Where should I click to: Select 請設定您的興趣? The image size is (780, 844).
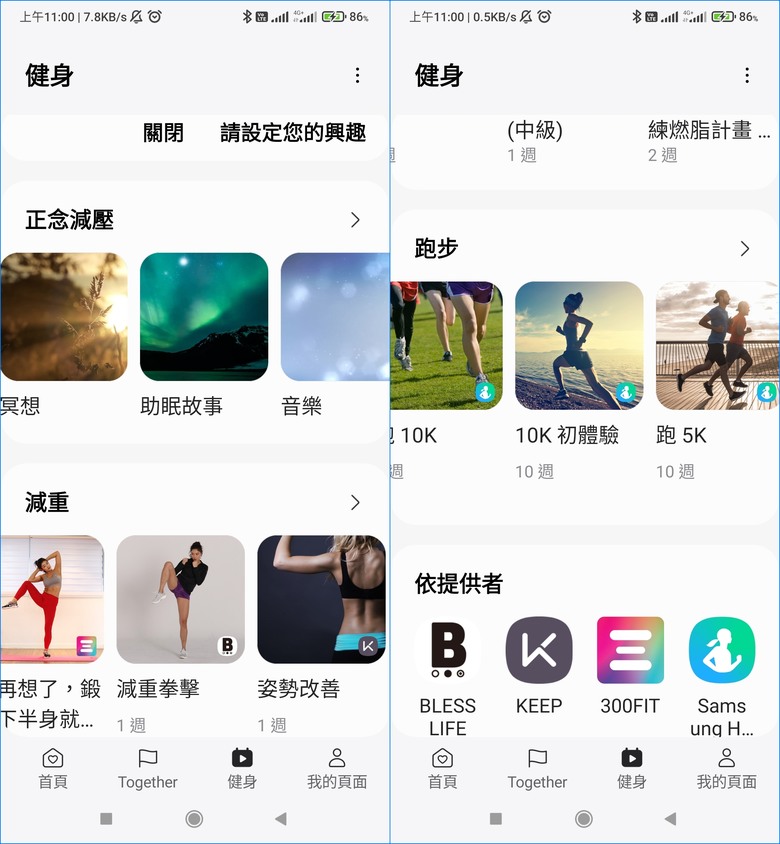tap(293, 133)
